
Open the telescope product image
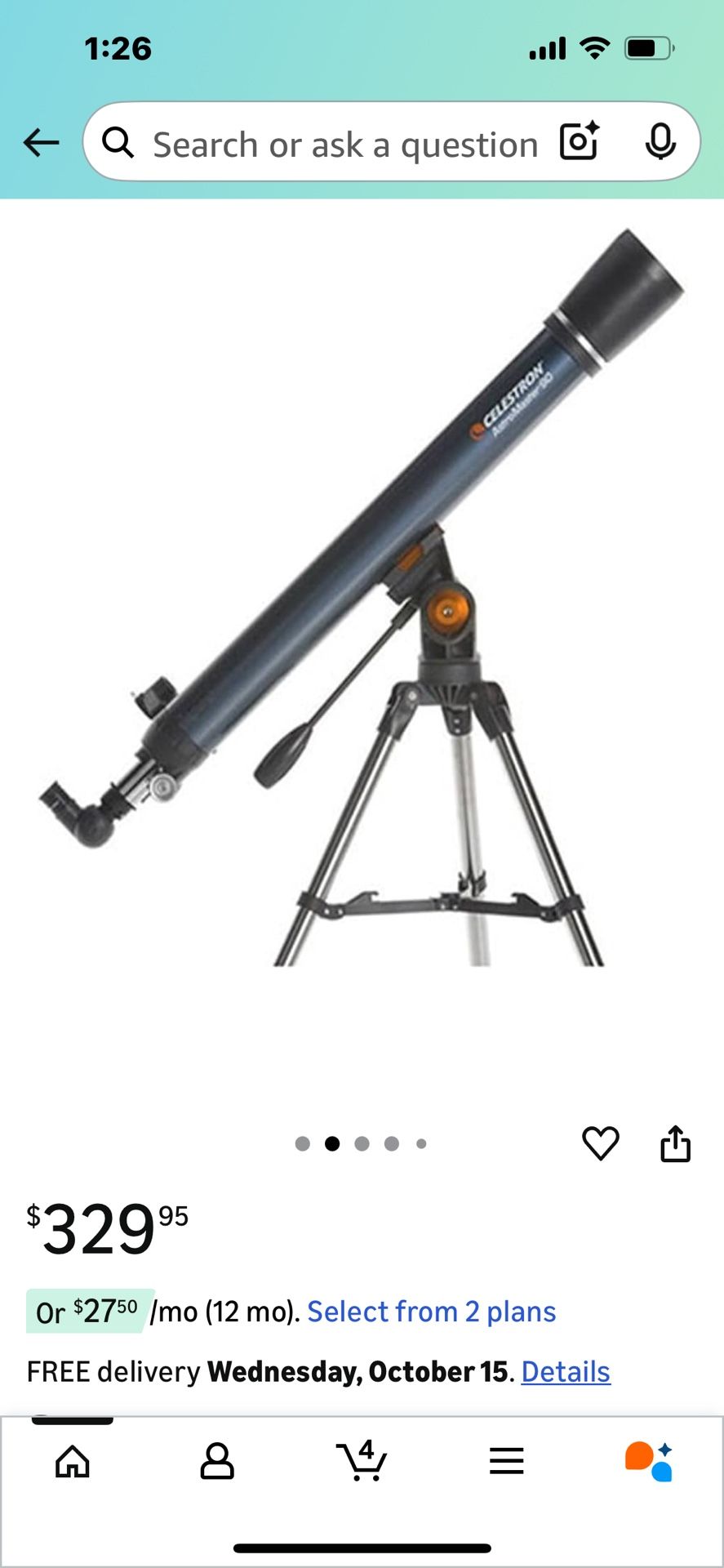(x=362, y=596)
